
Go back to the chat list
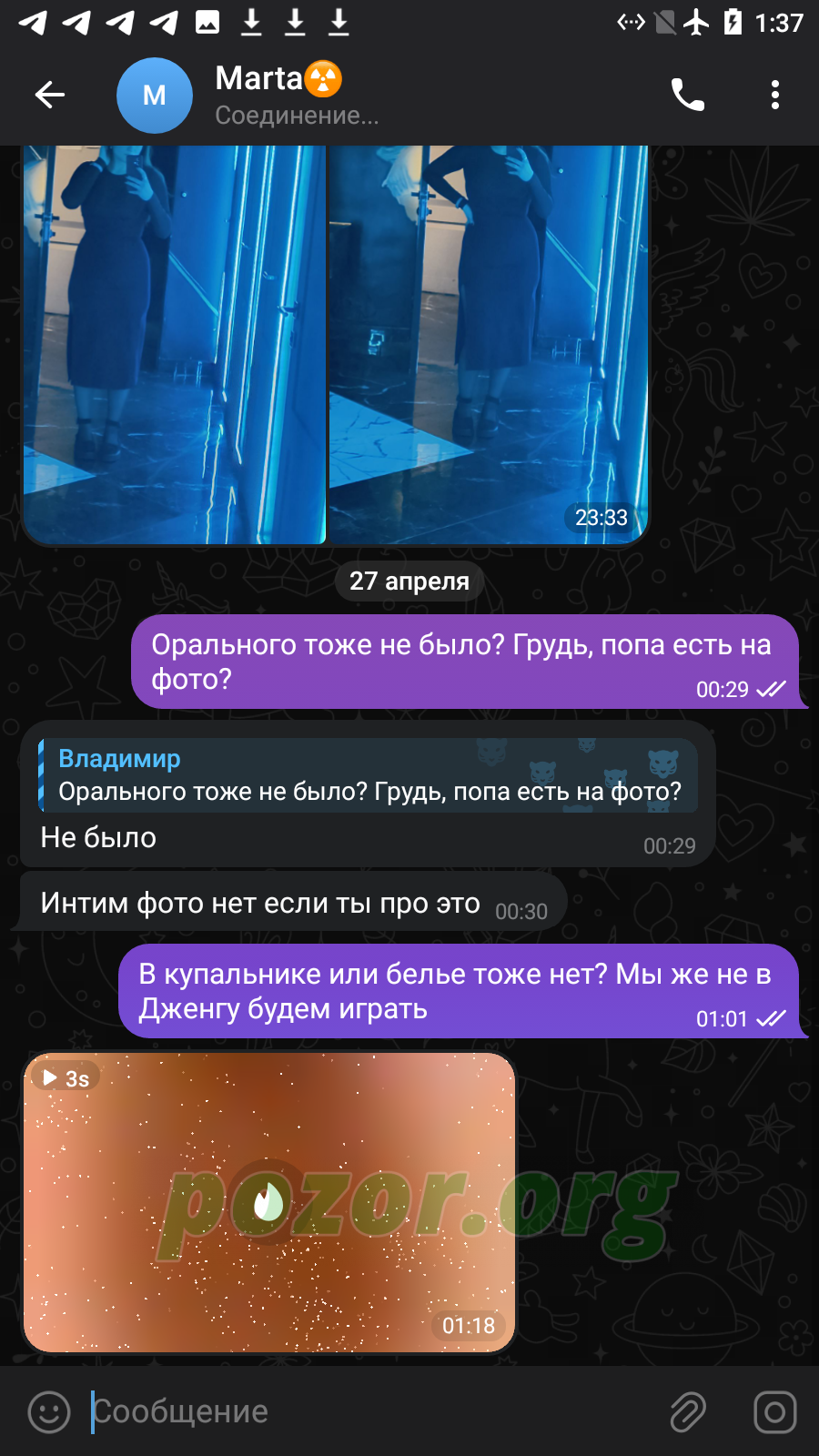tap(50, 95)
